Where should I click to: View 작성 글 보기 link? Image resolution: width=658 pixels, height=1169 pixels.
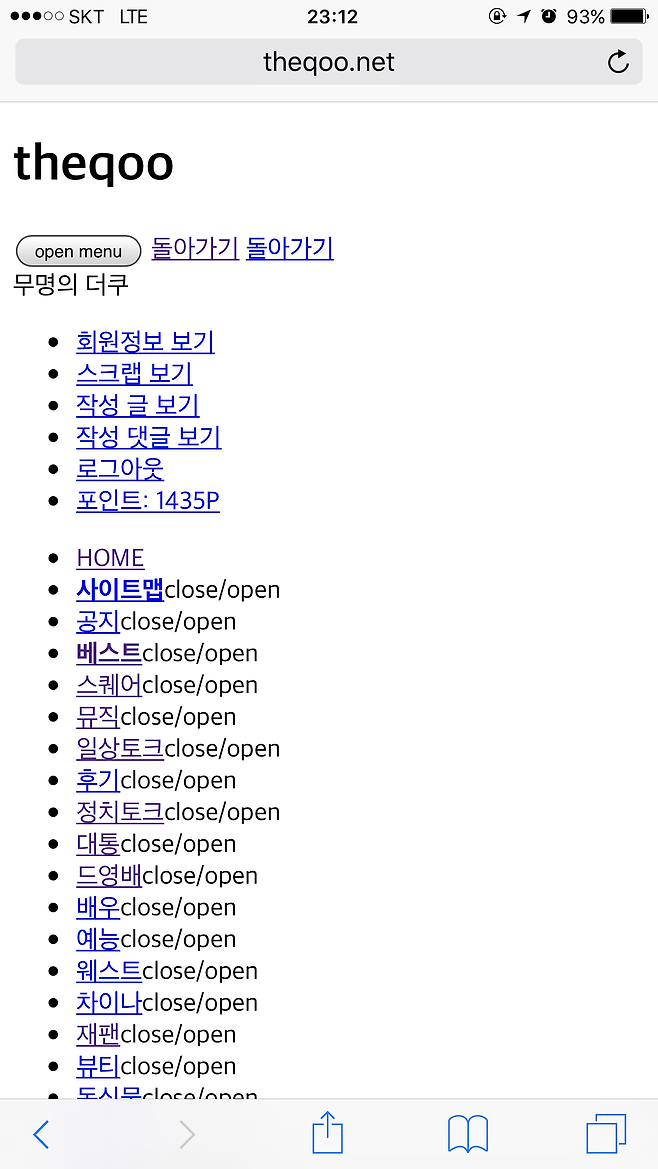137,406
